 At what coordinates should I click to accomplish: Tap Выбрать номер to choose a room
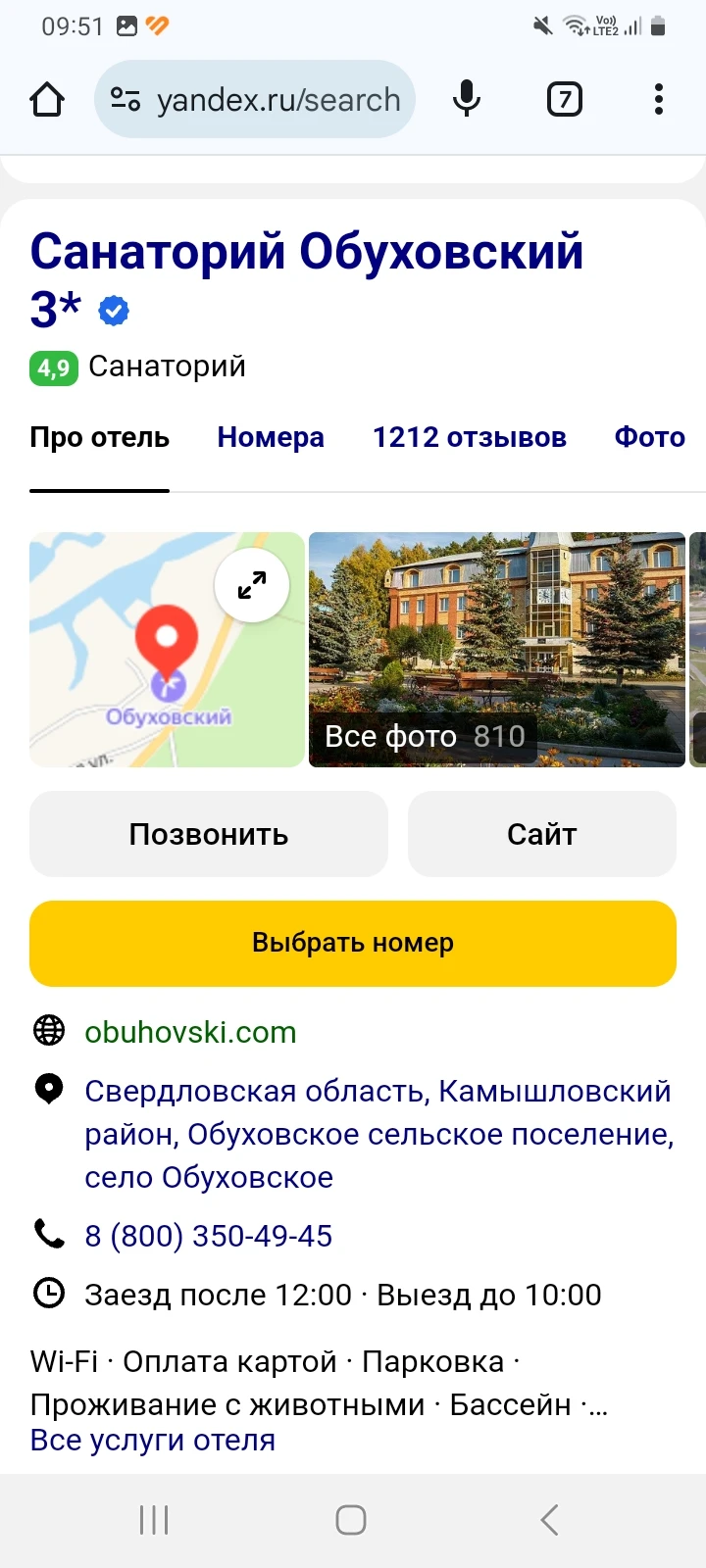click(x=353, y=943)
